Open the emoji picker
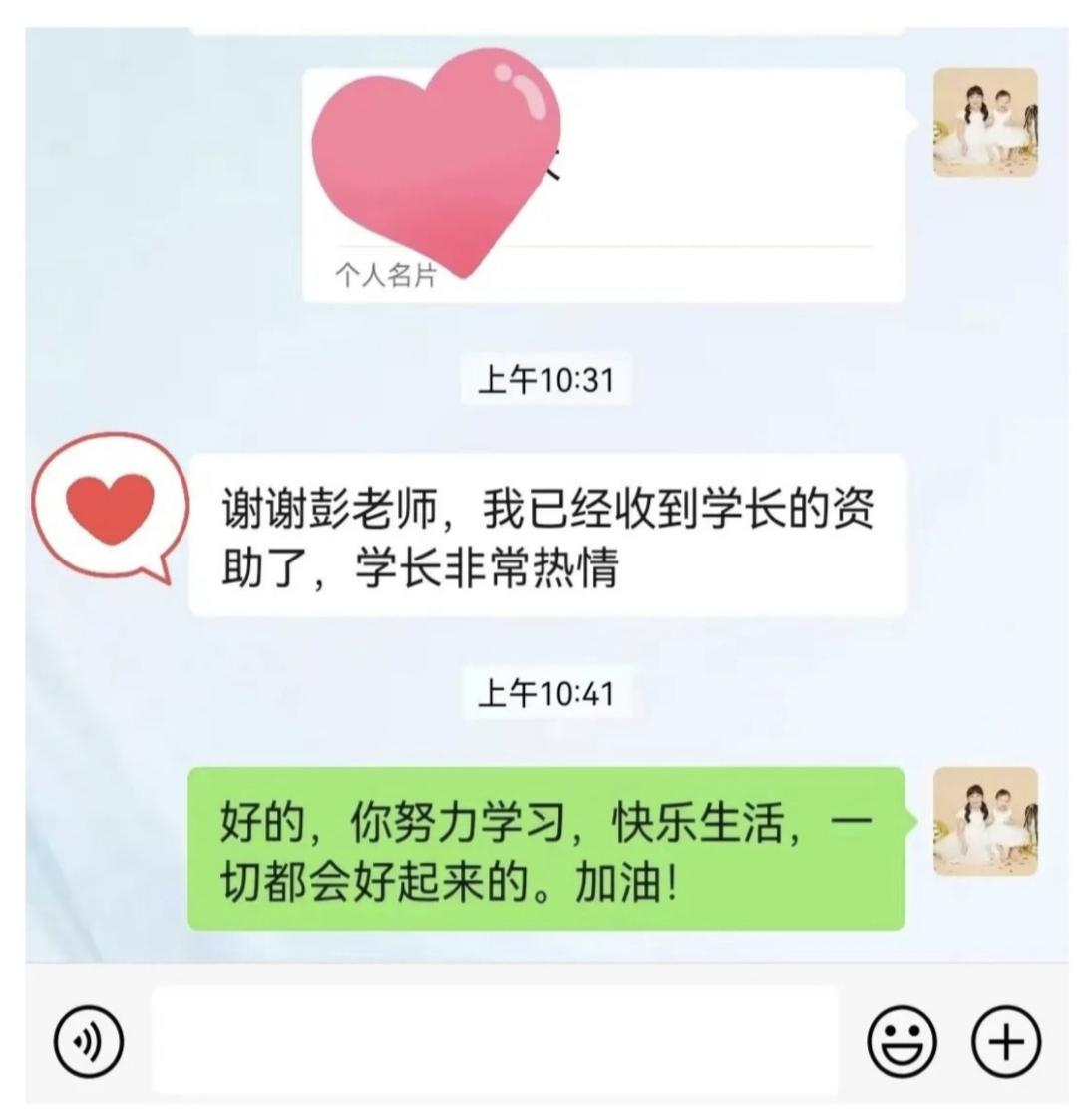The width and height of the screenshot is (1086, 1120). 902,1041
